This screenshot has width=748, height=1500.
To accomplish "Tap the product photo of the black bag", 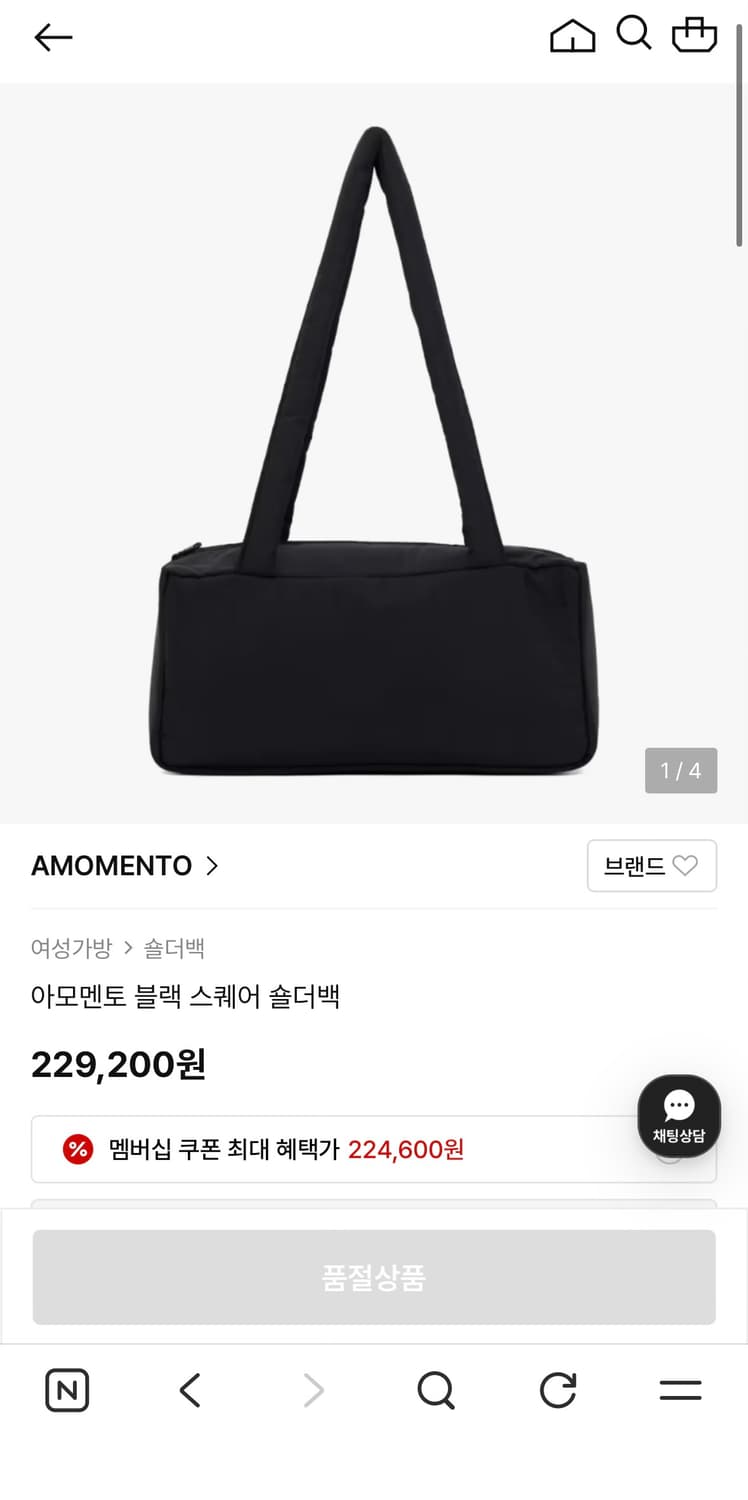I will click(373, 450).
